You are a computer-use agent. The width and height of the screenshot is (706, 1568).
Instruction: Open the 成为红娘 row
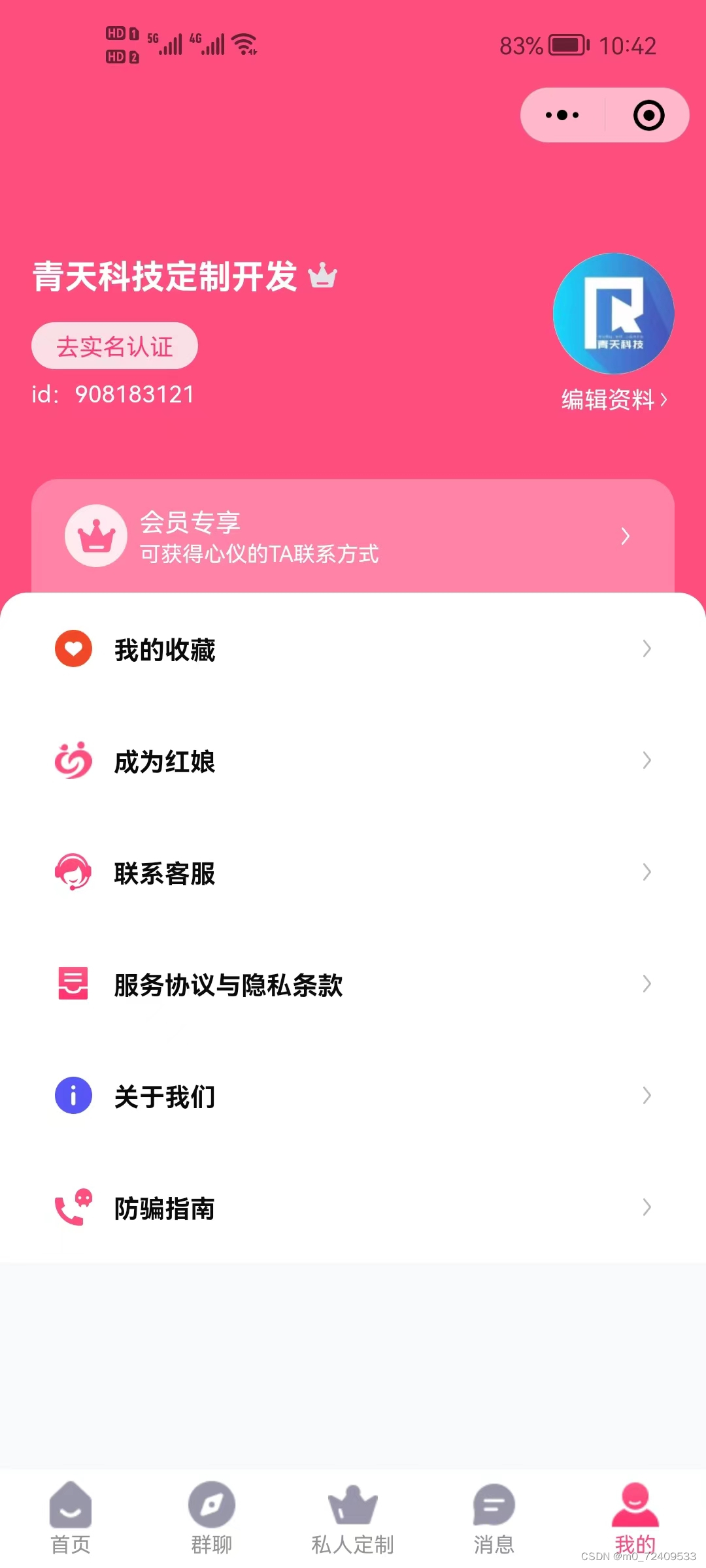353,760
